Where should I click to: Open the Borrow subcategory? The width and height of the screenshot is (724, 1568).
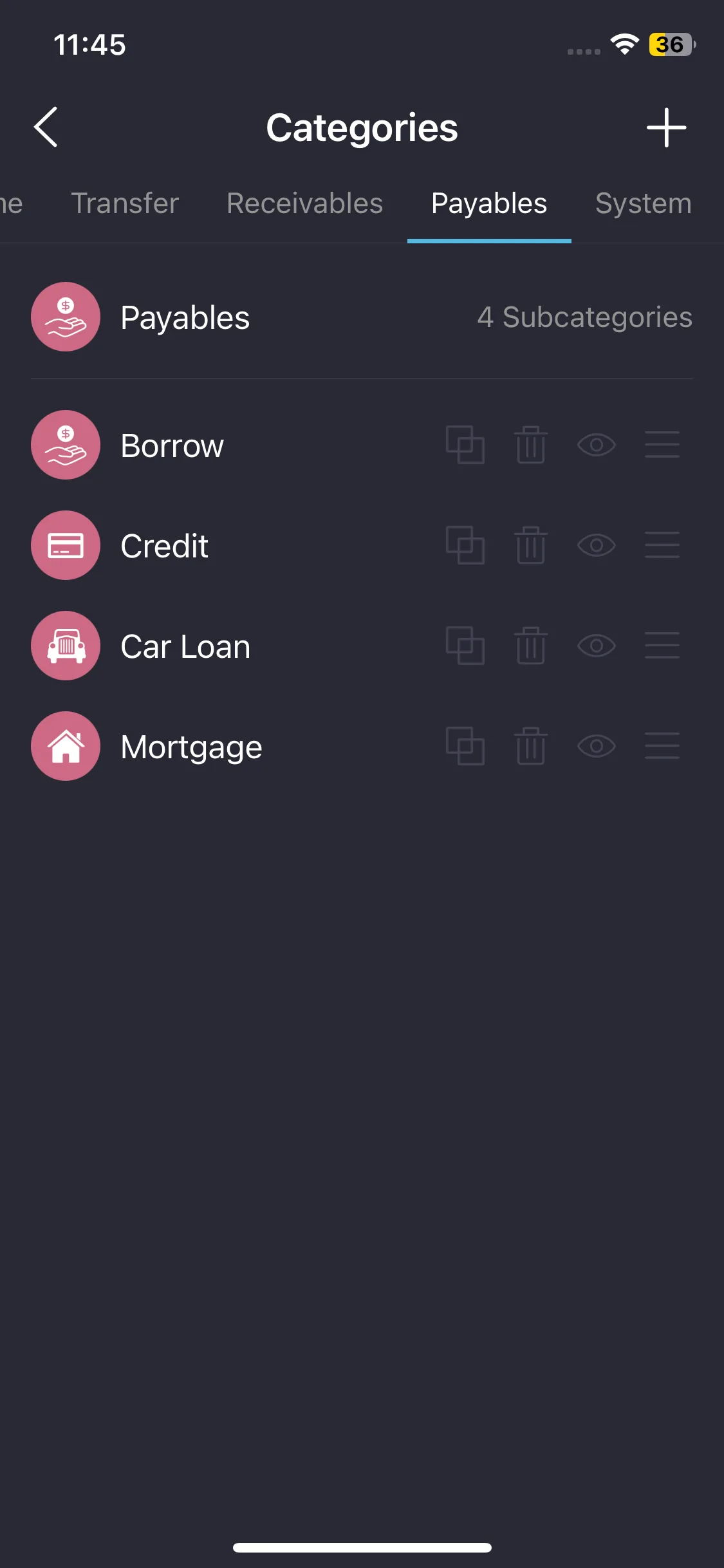coord(172,445)
